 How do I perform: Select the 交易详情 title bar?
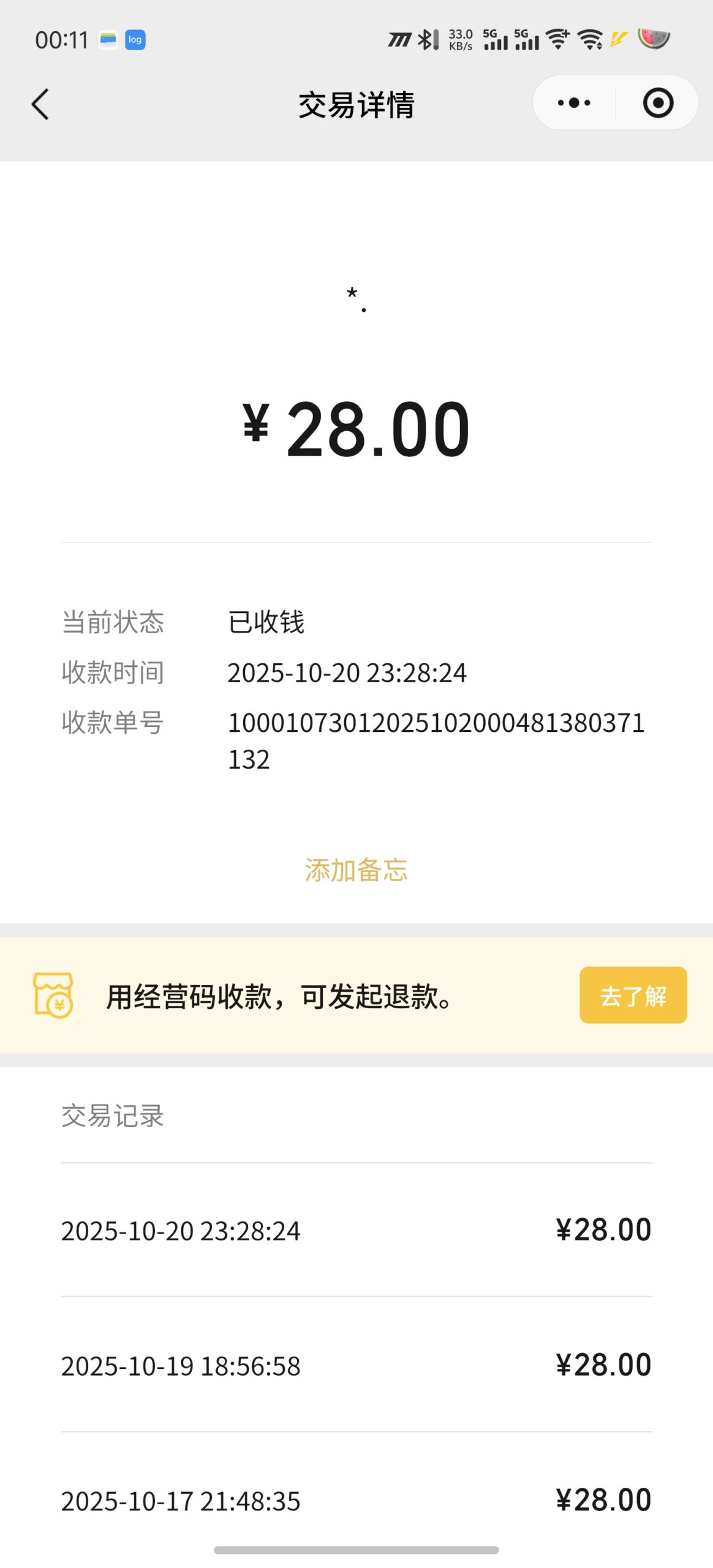click(356, 104)
